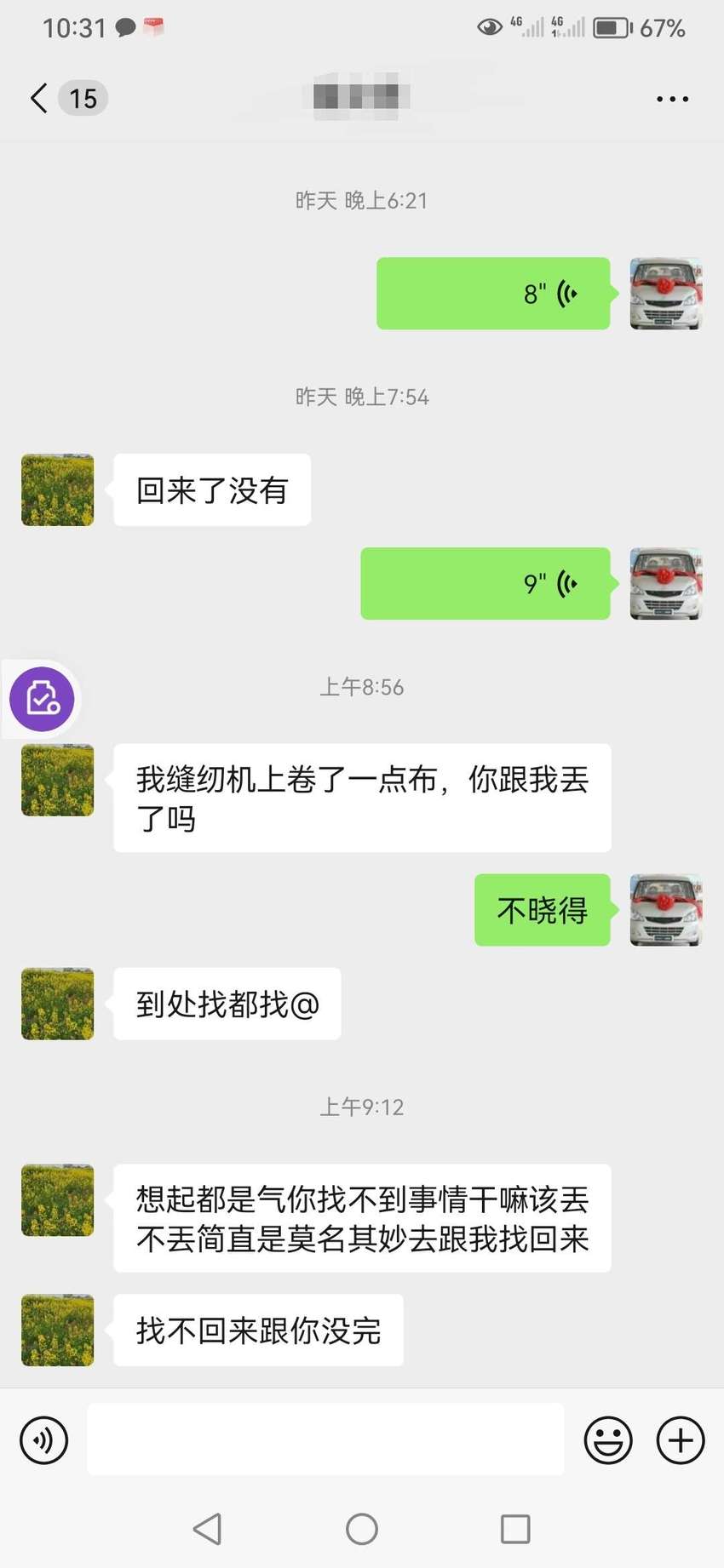Viewport: 724px width, 1568px height.
Task: Play the 9-second voice message
Action: tap(486, 584)
